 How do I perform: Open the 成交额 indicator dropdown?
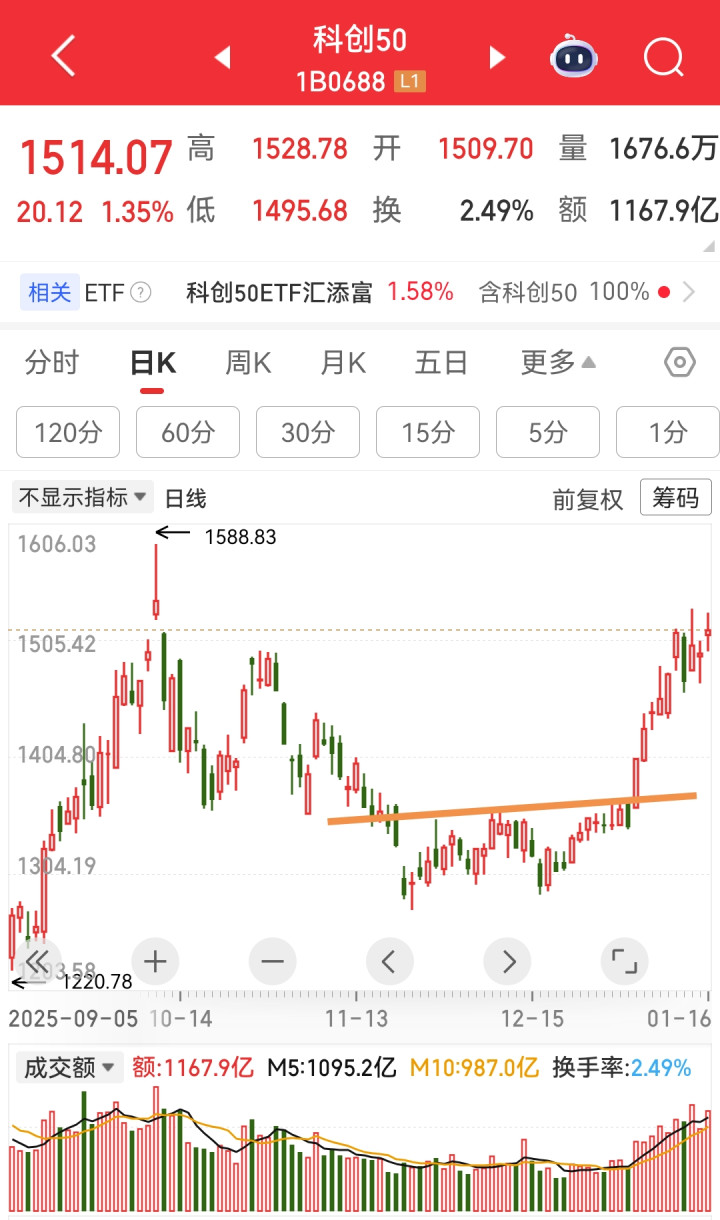click(68, 1067)
